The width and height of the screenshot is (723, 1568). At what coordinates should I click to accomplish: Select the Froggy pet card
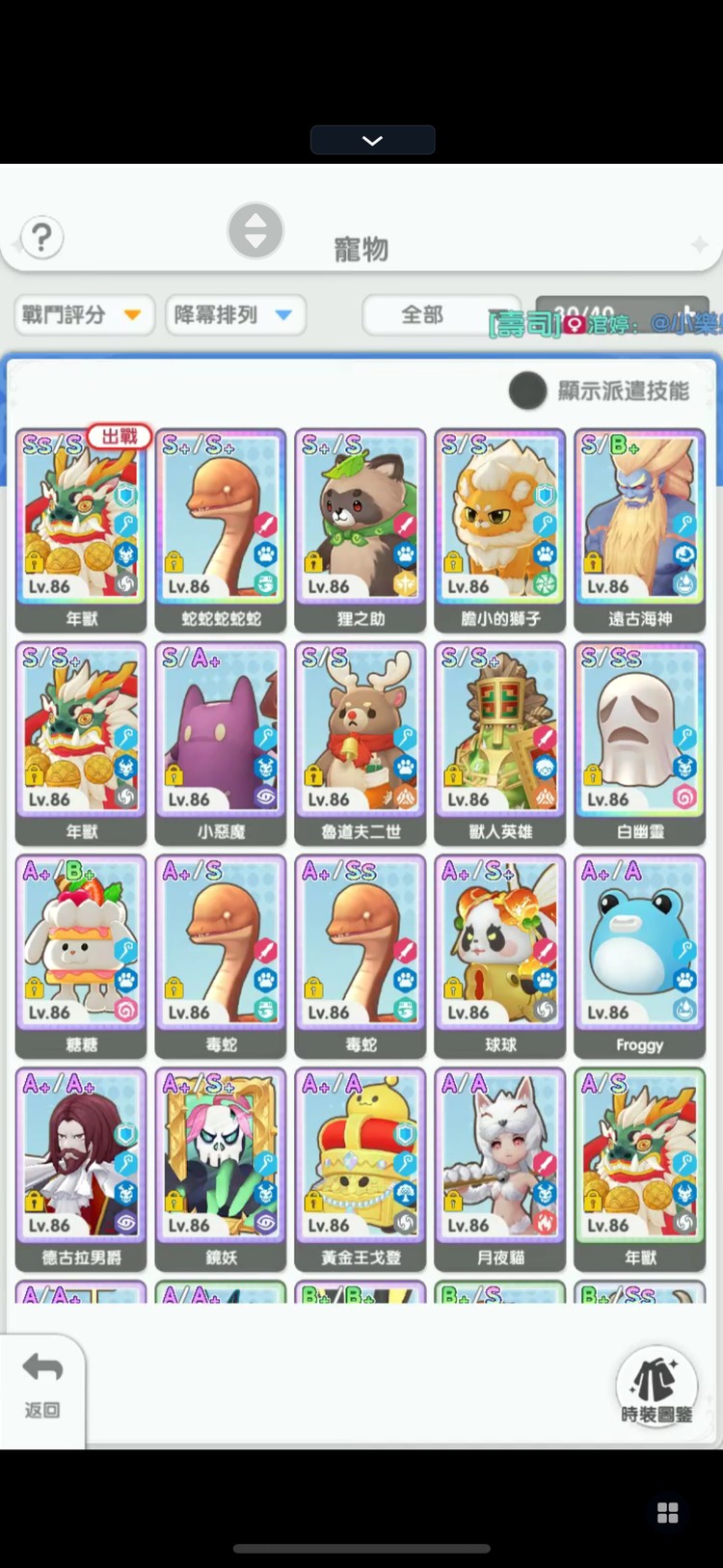coord(640,955)
